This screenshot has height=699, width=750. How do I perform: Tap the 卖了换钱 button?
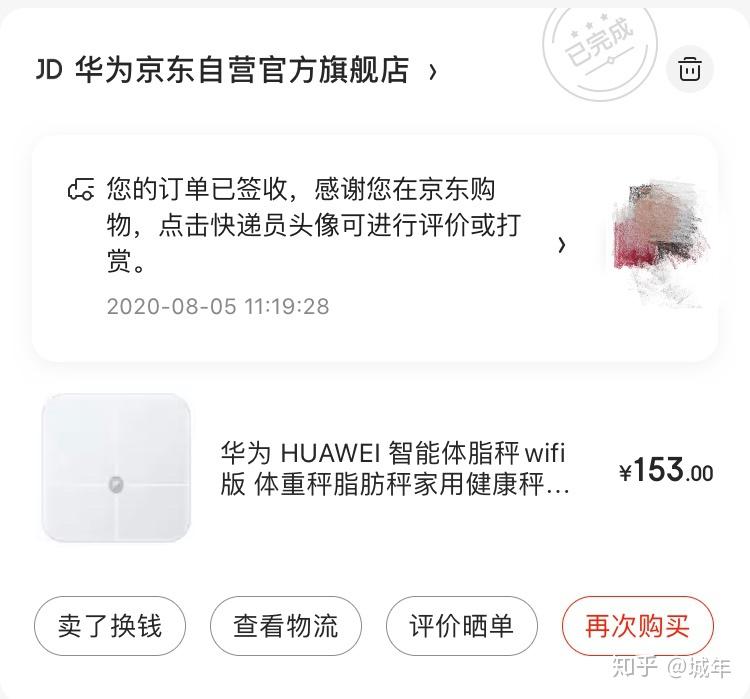tap(110, 627)
